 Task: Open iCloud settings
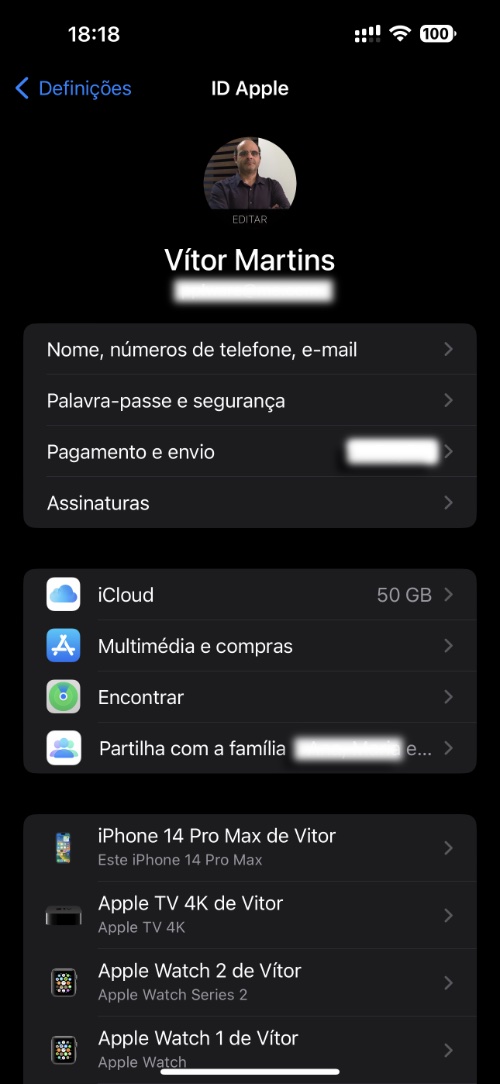pos(250,595)
